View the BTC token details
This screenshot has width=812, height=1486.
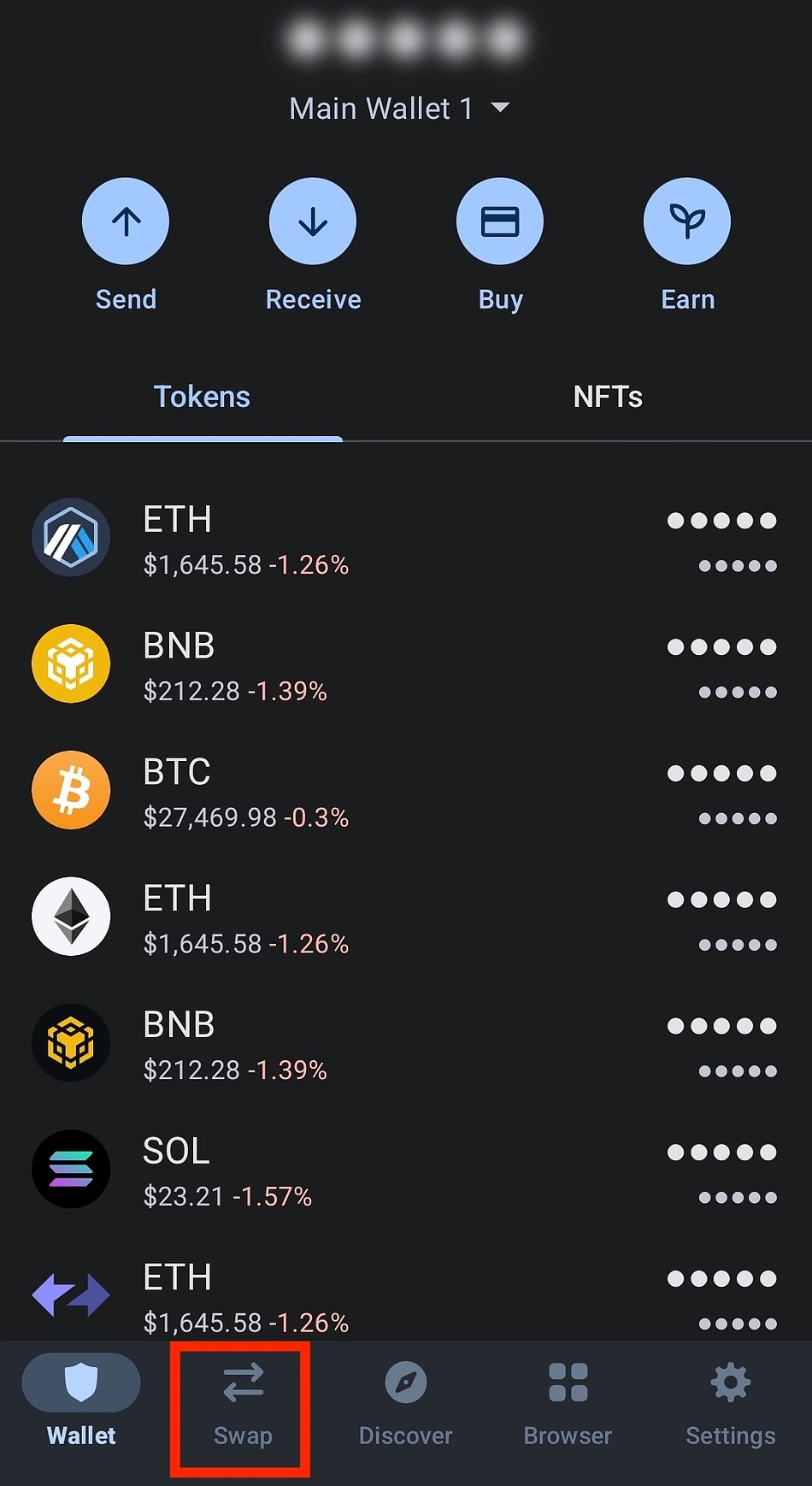click(x=406, y=793)
